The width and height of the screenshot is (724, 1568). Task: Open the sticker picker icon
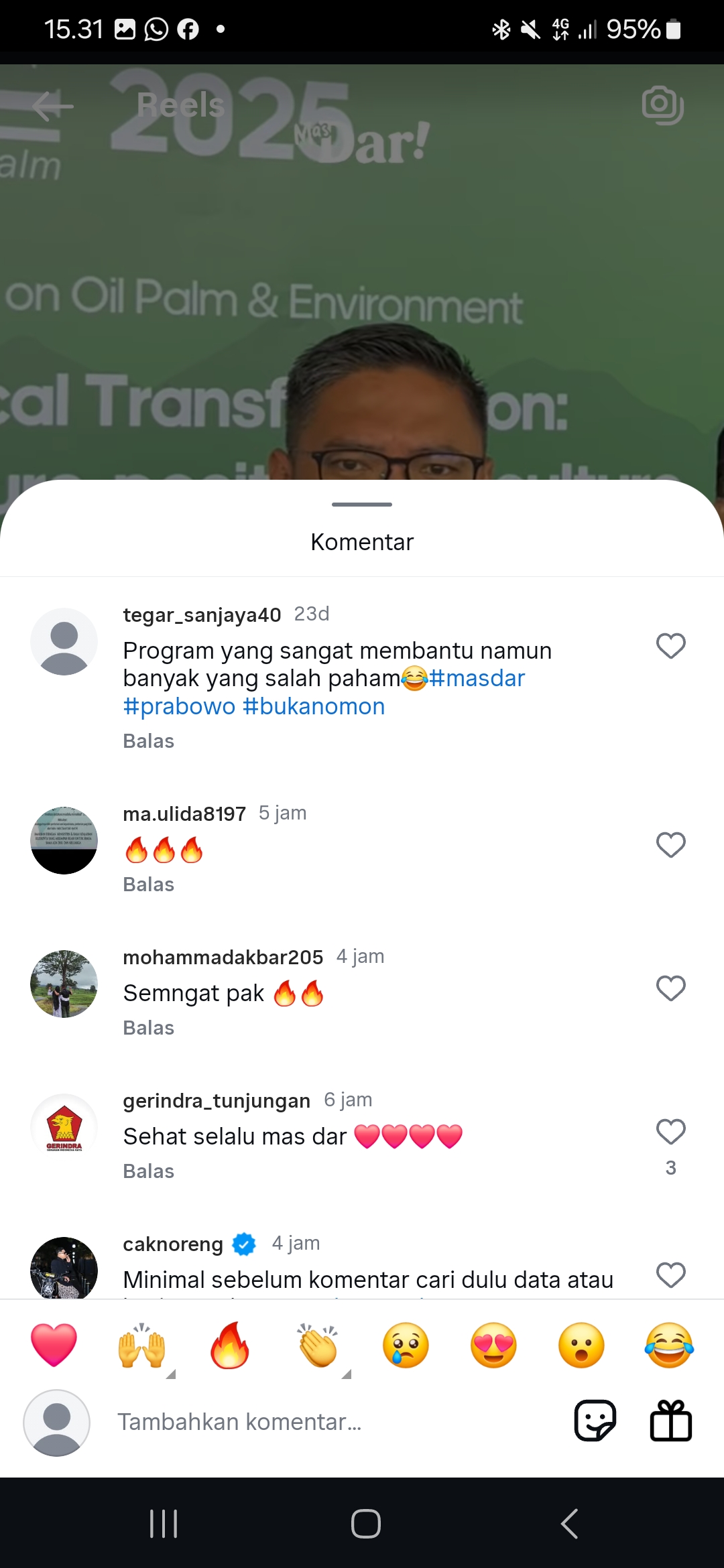(595, 1421)
